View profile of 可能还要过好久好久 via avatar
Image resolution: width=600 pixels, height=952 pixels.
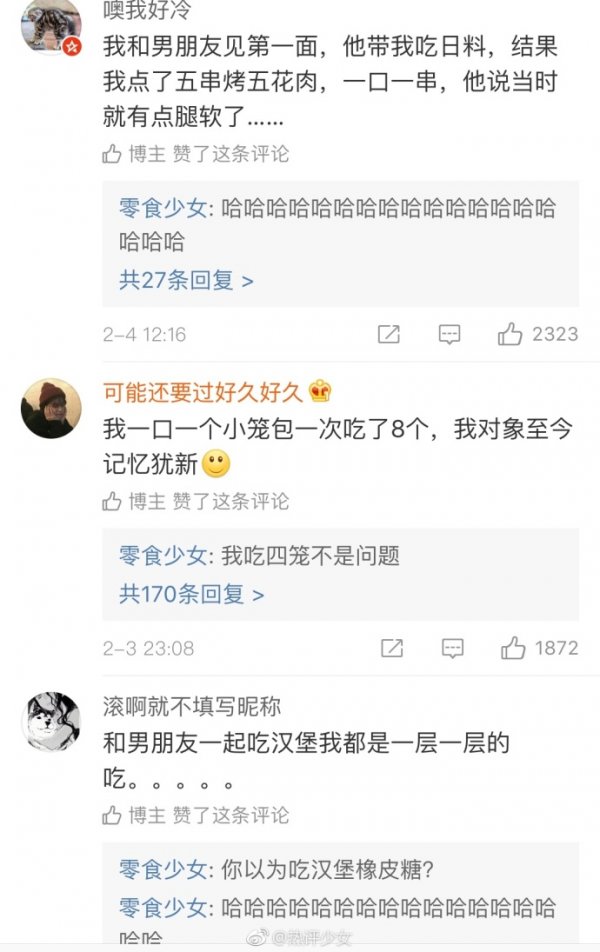click(x=51, y=408)
